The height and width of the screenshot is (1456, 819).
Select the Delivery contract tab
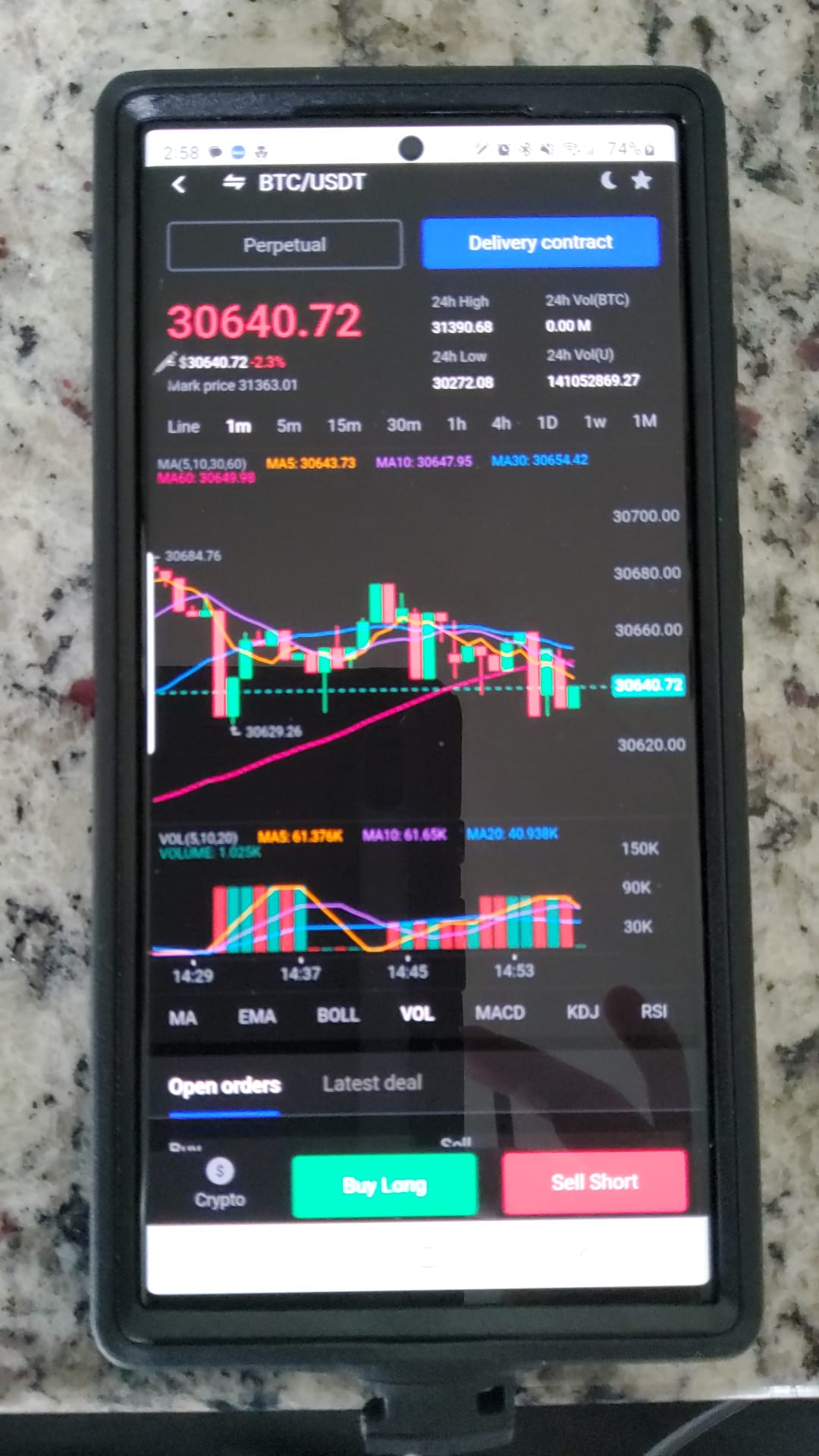pyautogui.click(x=540, y=243)
